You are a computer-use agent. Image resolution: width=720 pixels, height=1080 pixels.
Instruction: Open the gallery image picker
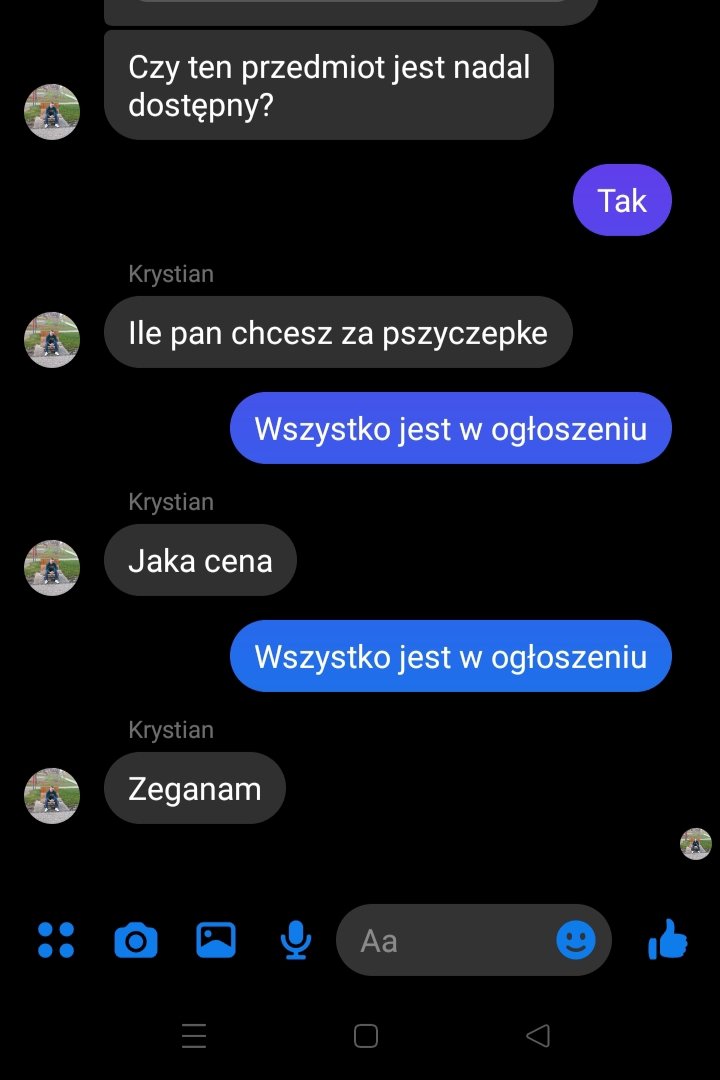click(216, 940)
